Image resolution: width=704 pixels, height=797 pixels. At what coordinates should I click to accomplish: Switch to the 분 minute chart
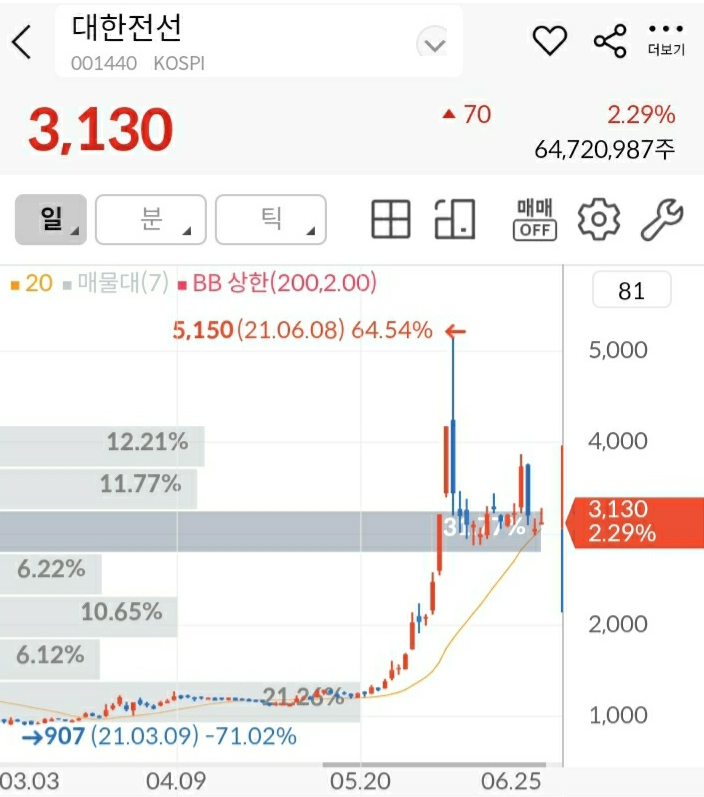coord(151,219)
